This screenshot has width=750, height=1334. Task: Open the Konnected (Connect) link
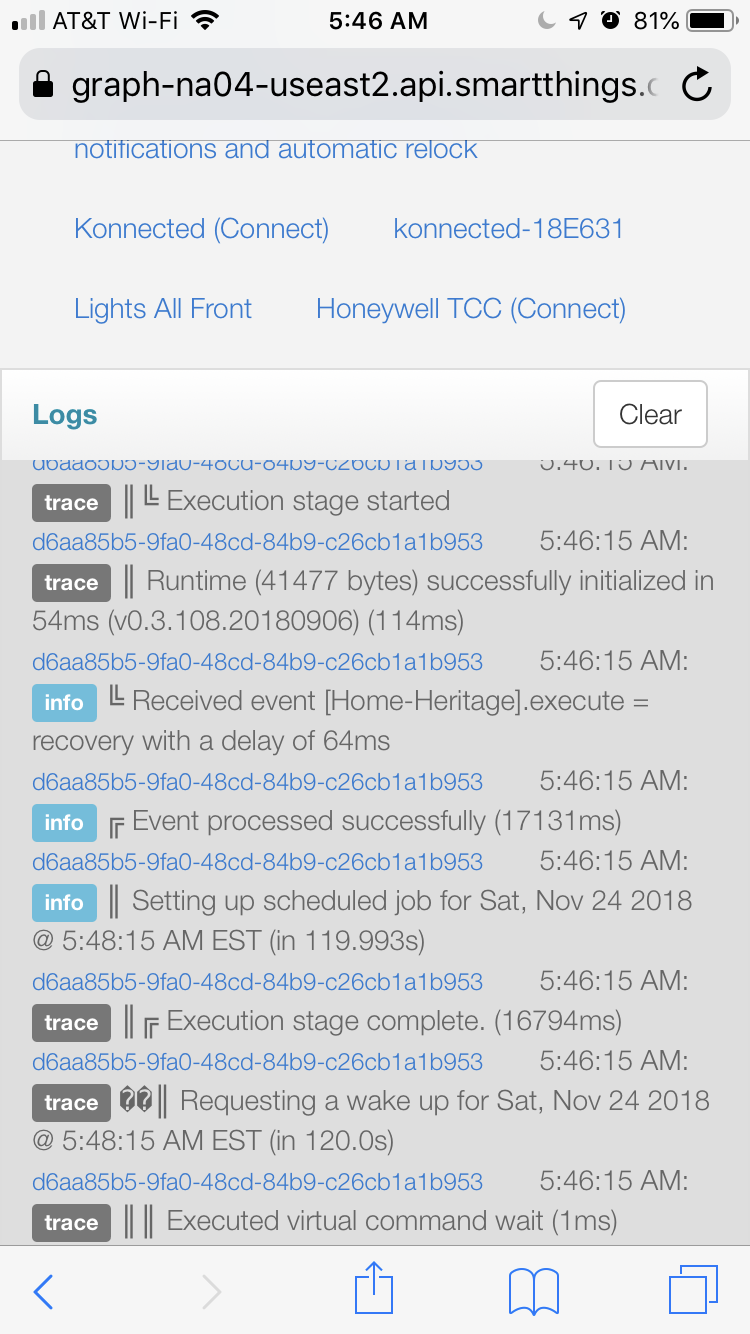(x=201, y=229)
